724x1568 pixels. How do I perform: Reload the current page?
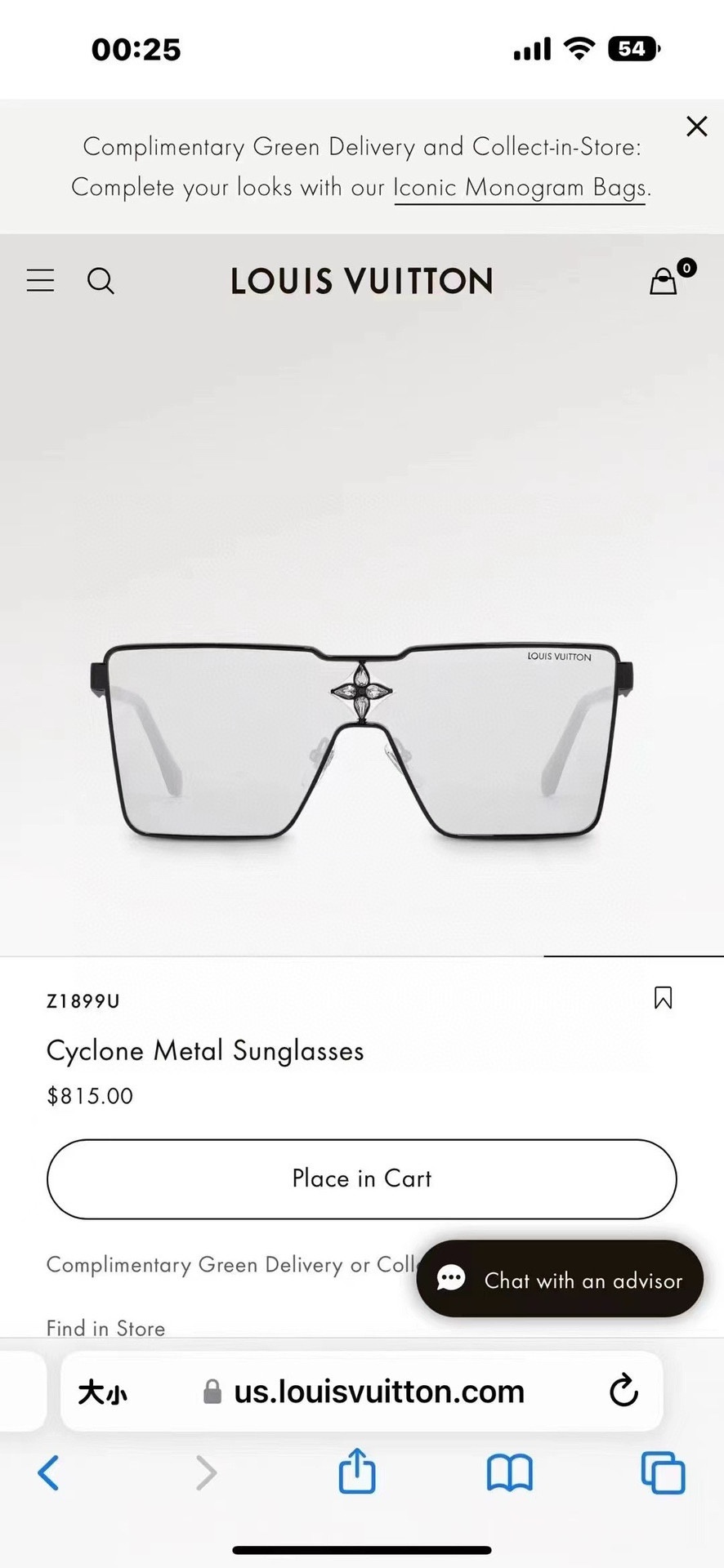pos(623,1391)
